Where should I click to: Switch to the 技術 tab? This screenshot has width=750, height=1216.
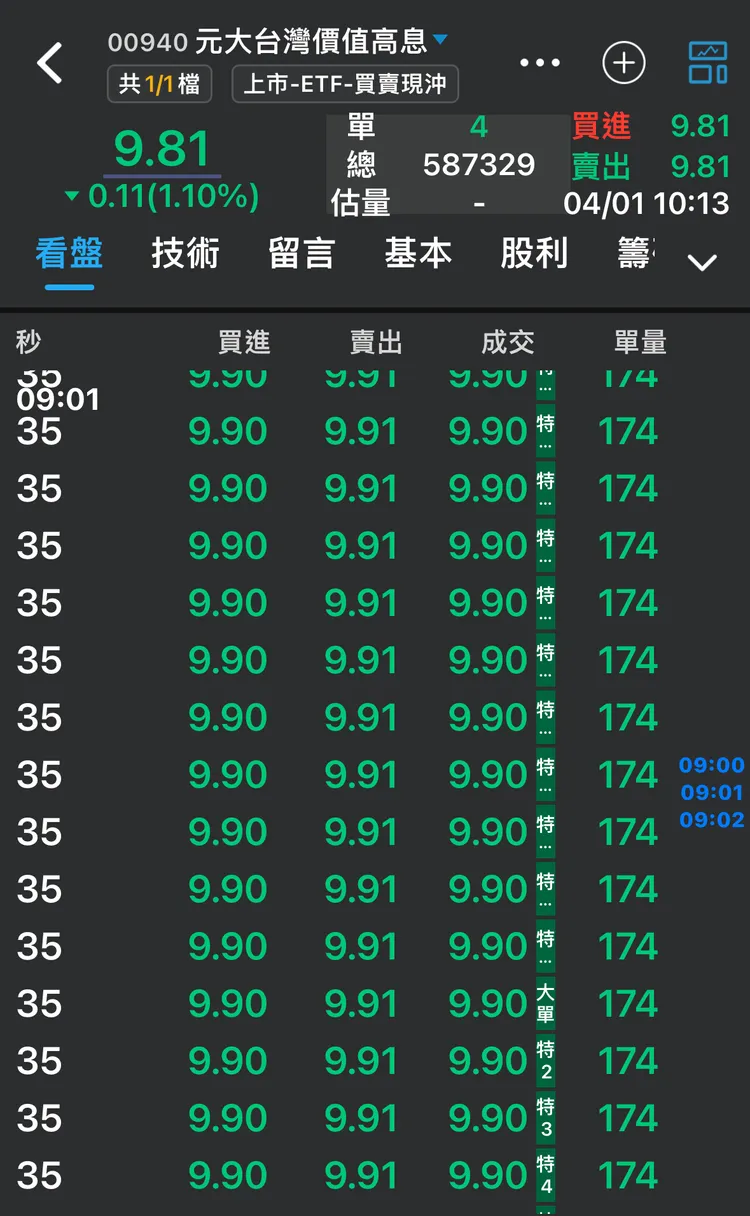coord(185,254)
